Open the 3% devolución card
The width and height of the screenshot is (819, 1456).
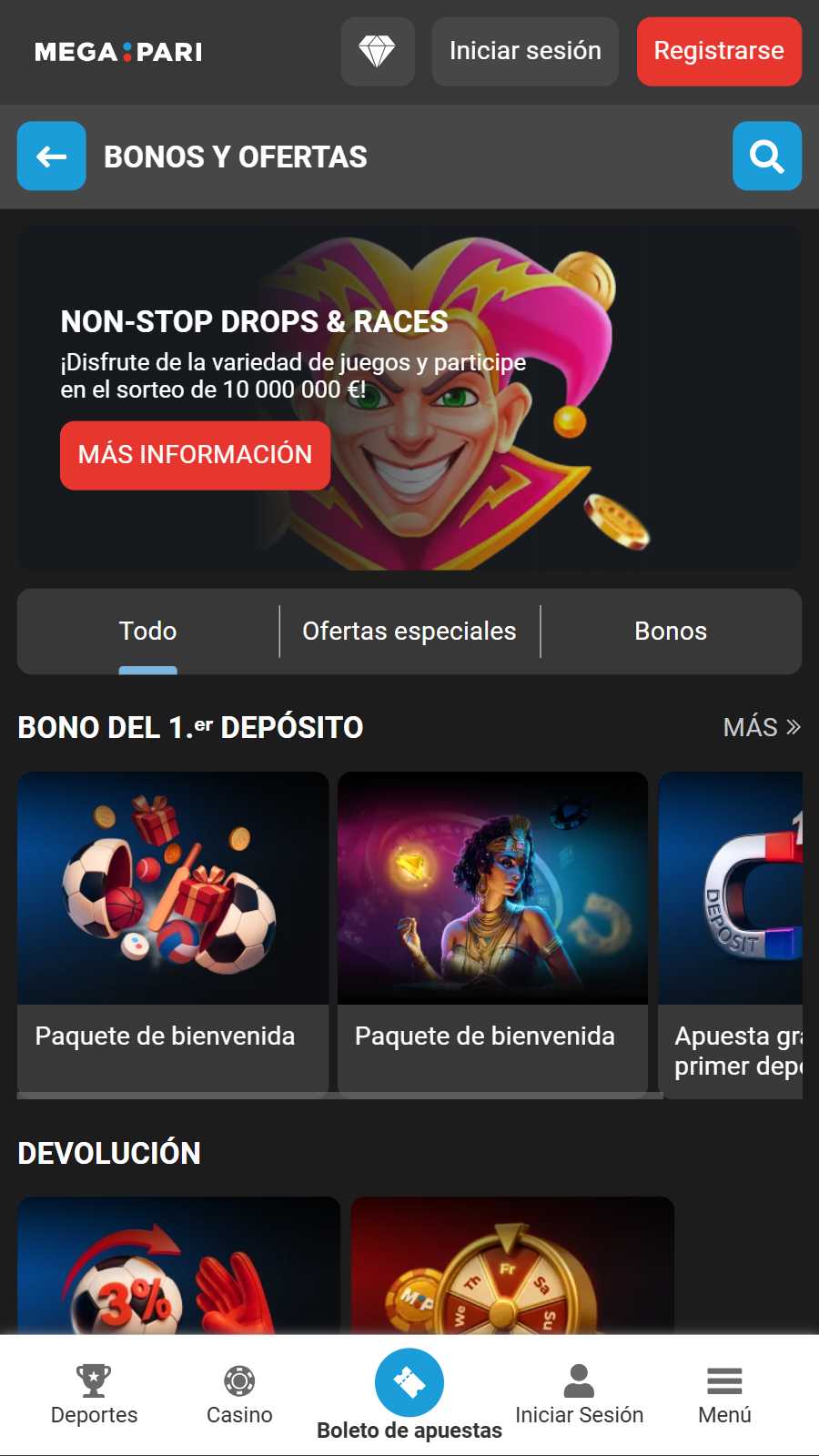(178, 1269)
